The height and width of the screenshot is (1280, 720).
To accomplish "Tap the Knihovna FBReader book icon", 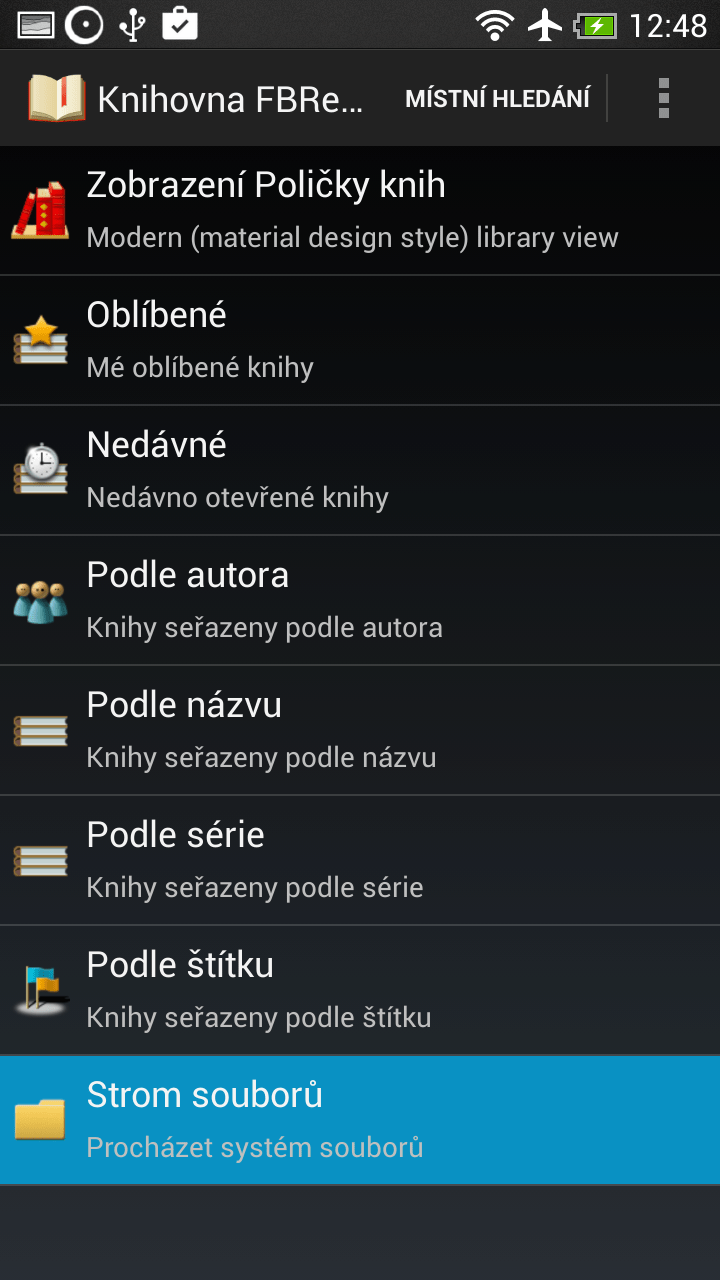I will pos(57,99).
